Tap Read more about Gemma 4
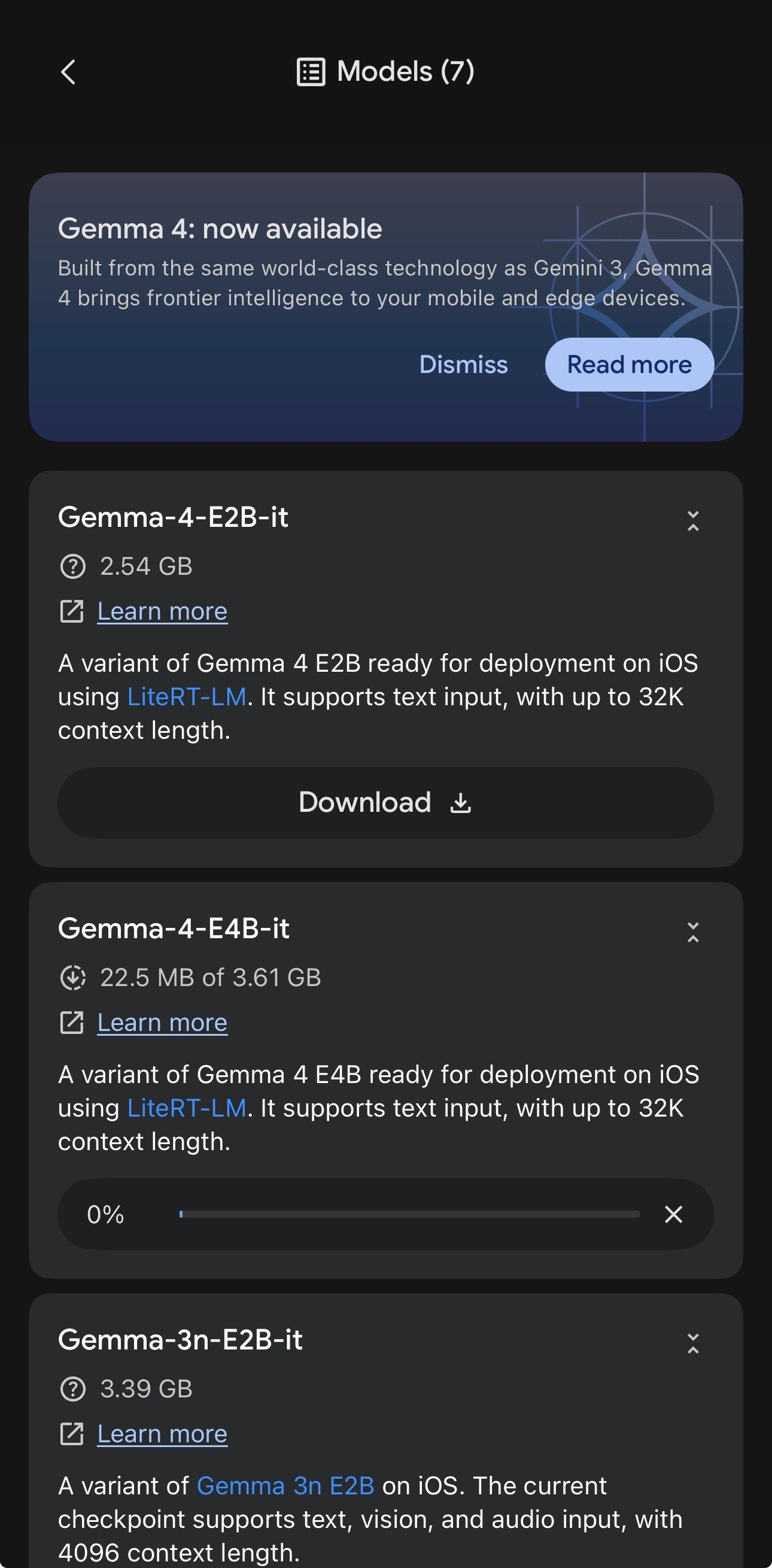 [x=628, y=365]
